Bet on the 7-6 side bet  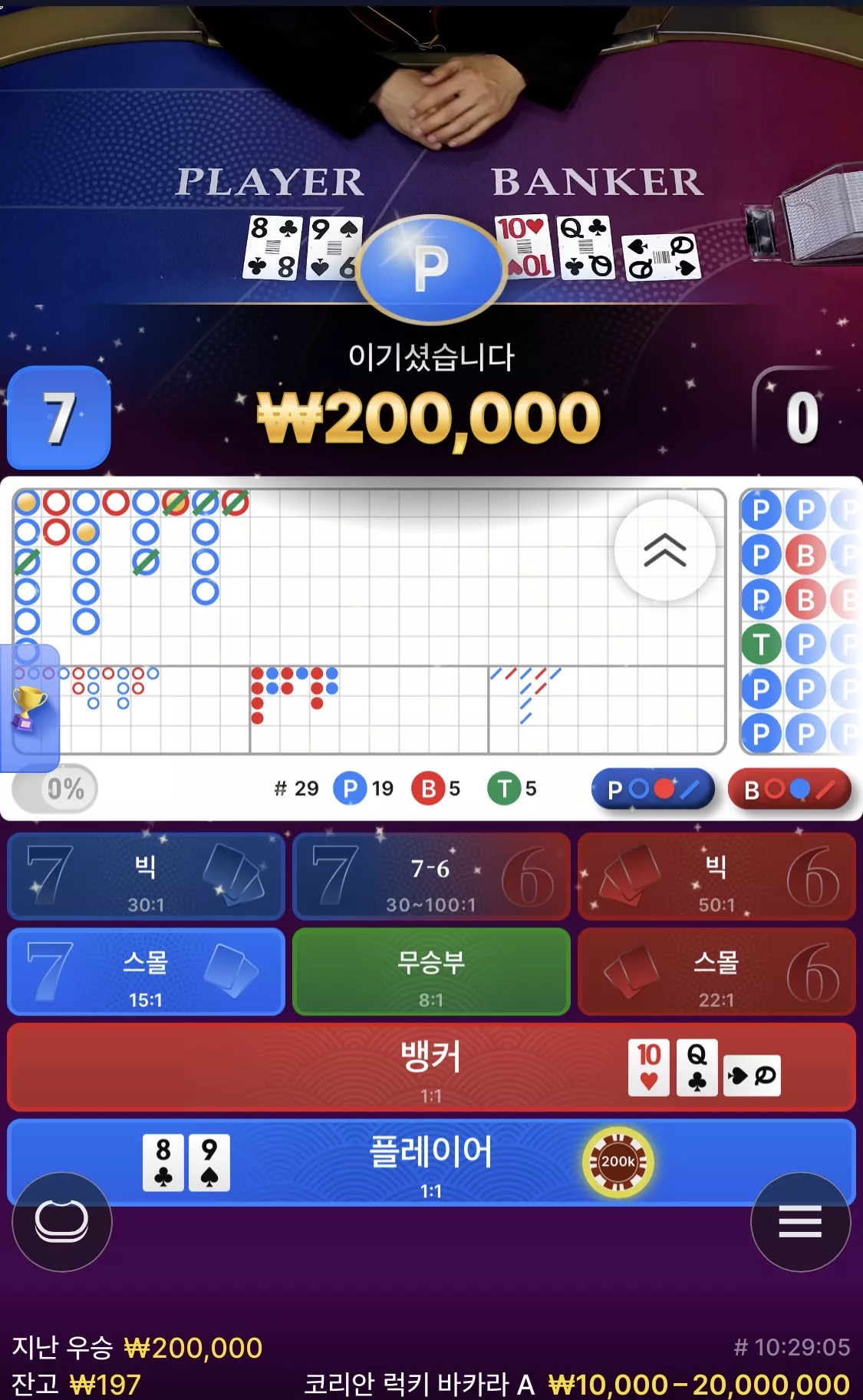[431, 877]
